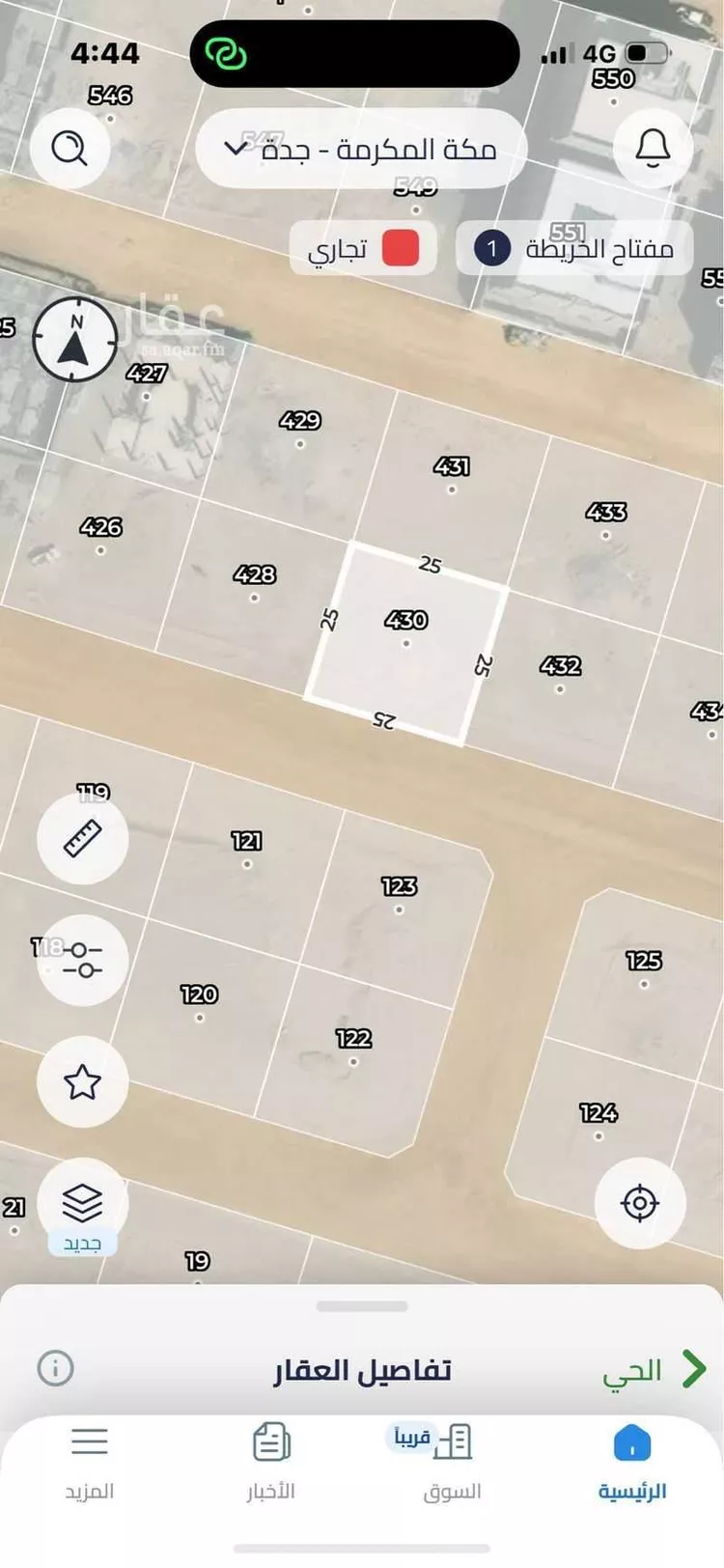Reset map orientation with the compass

click(x=75, y=339)
